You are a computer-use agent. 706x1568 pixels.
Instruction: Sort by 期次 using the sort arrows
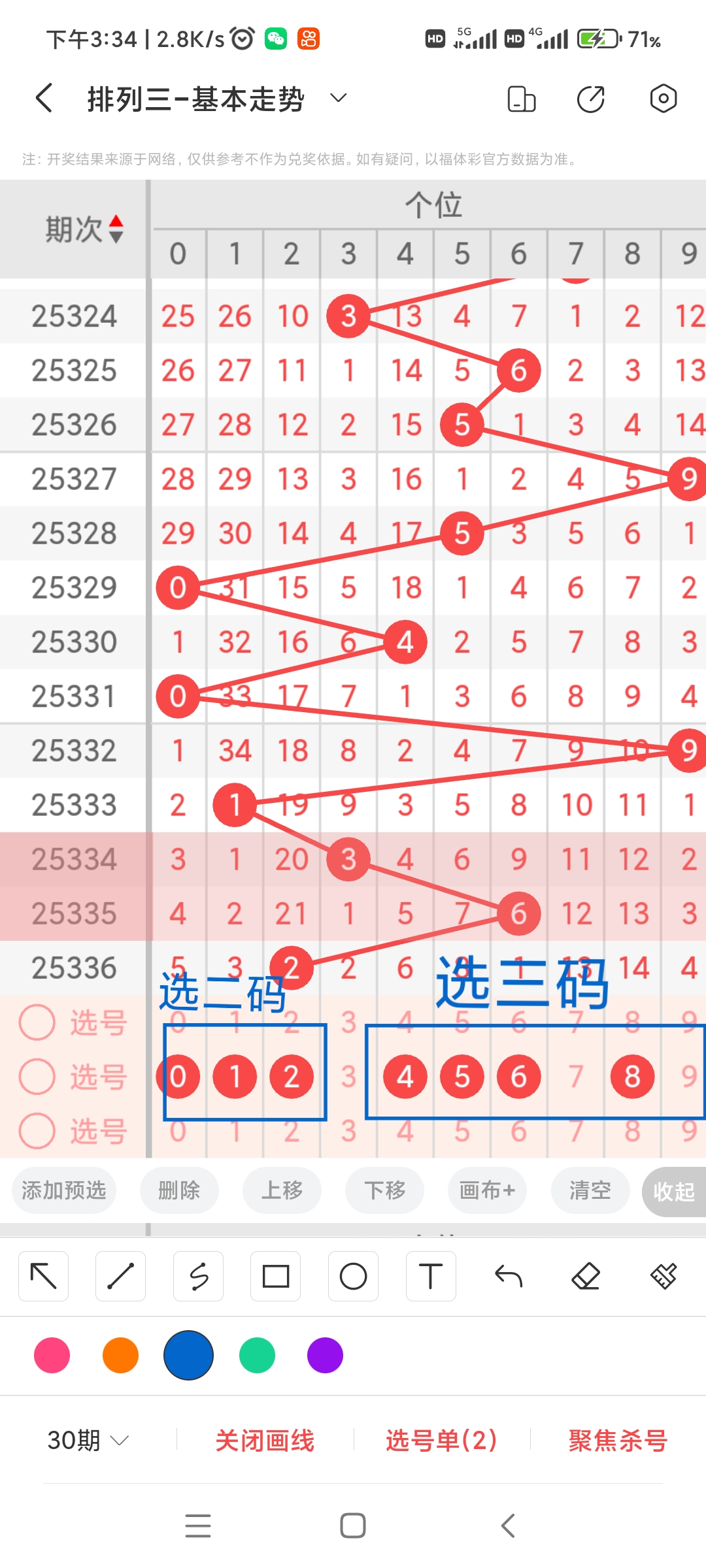click(115, 229)
